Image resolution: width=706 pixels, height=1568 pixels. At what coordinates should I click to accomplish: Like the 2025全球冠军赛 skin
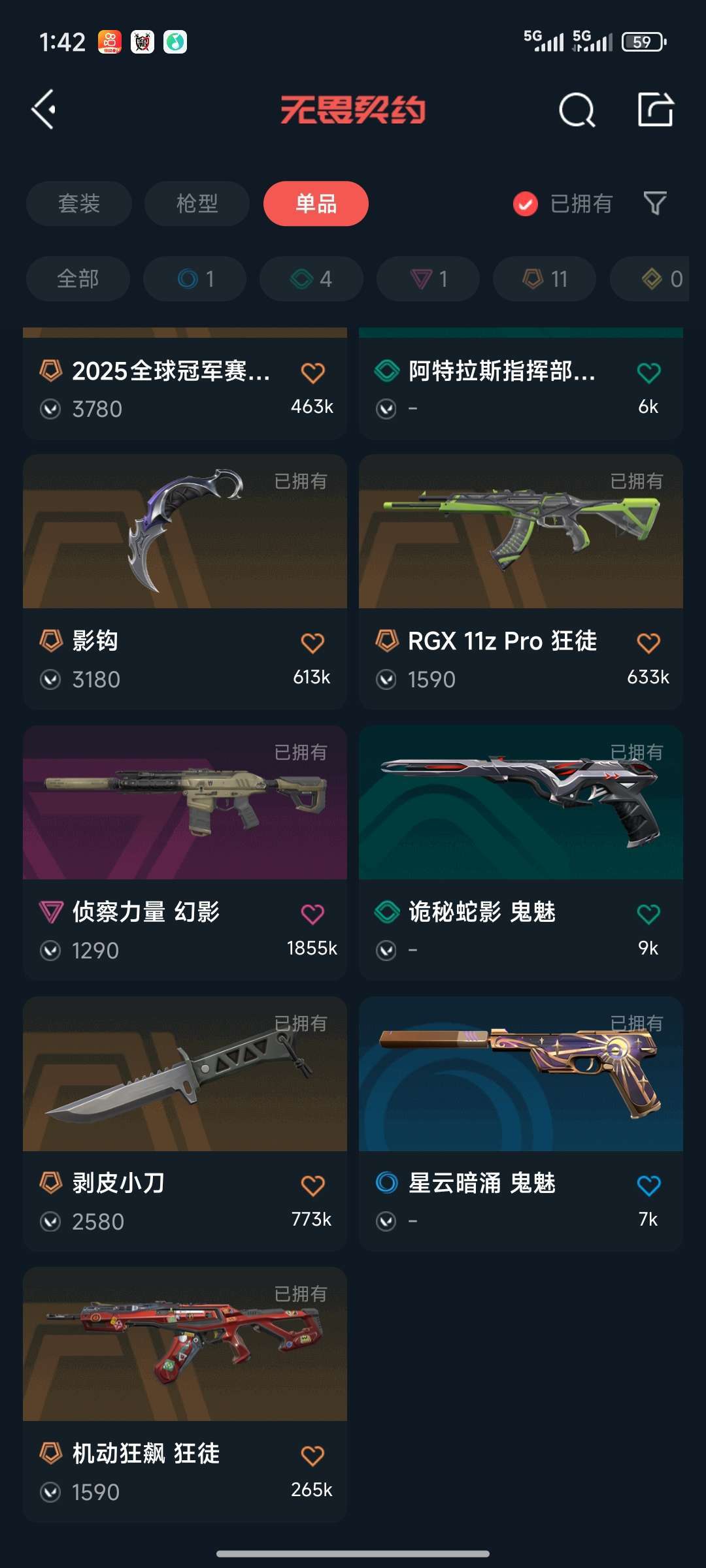point(312,373)
